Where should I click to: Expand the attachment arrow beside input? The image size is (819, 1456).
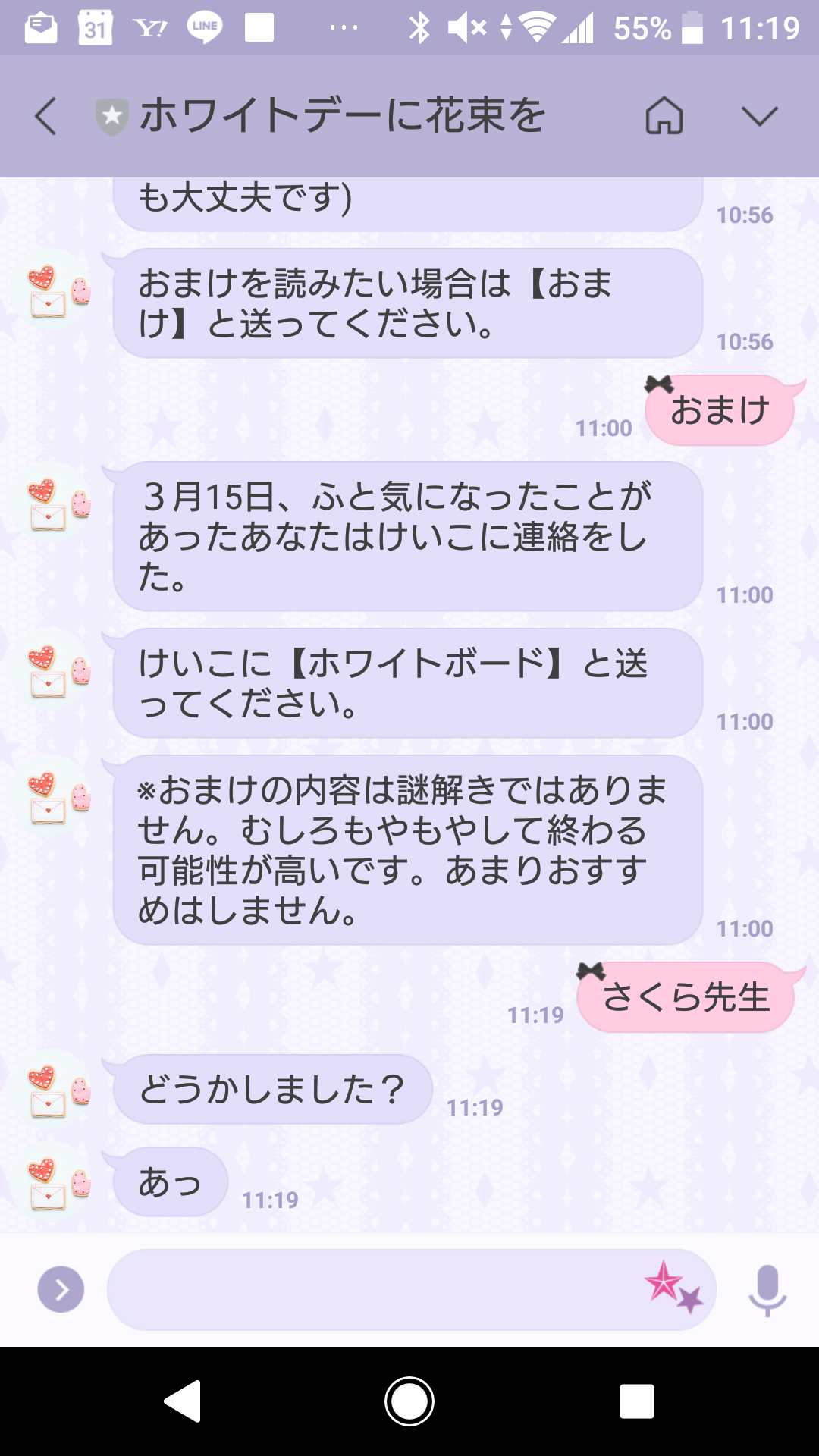61,1289
